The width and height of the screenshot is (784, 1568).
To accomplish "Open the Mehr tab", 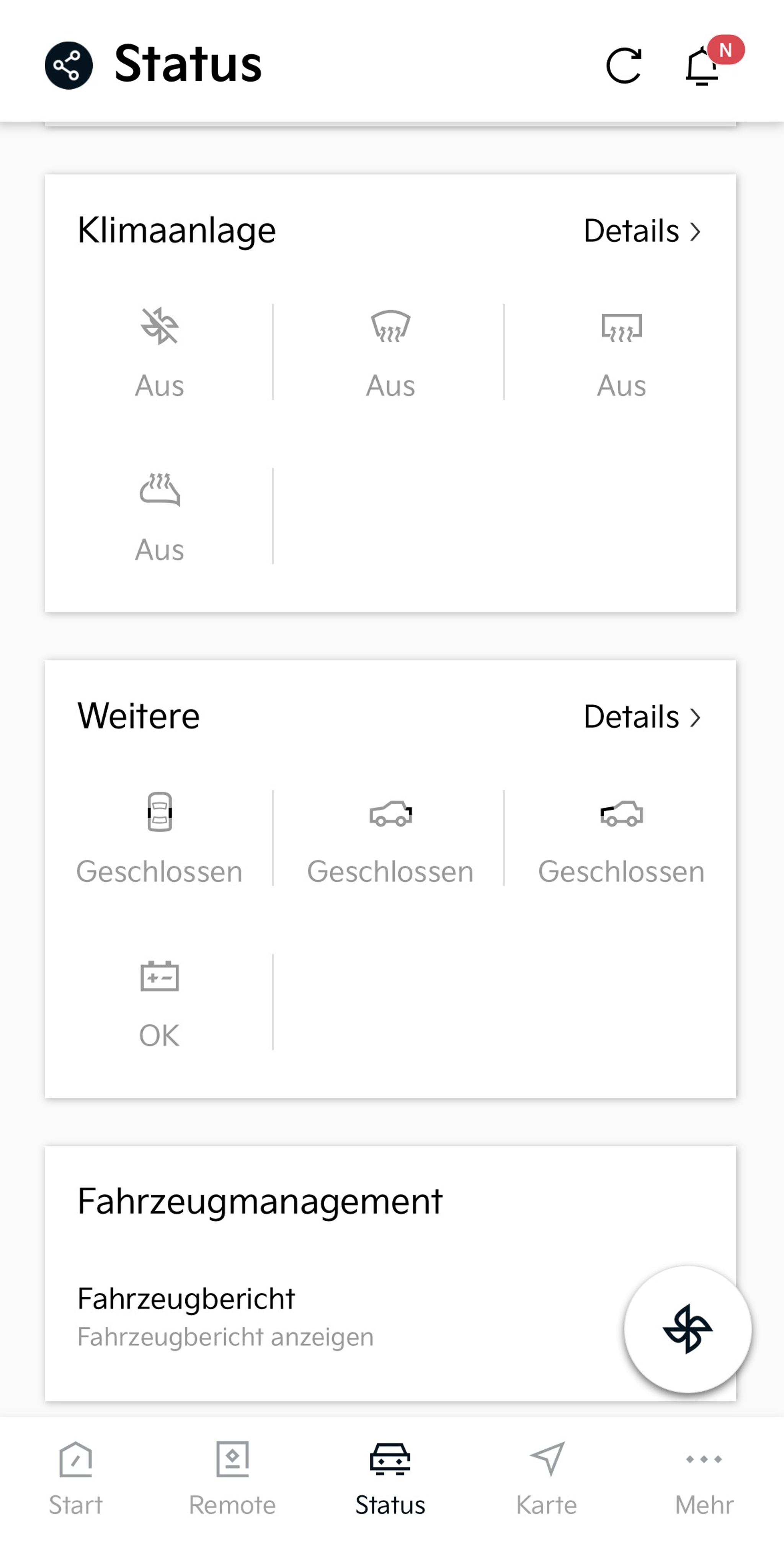I will click(x=704, y=1478).
